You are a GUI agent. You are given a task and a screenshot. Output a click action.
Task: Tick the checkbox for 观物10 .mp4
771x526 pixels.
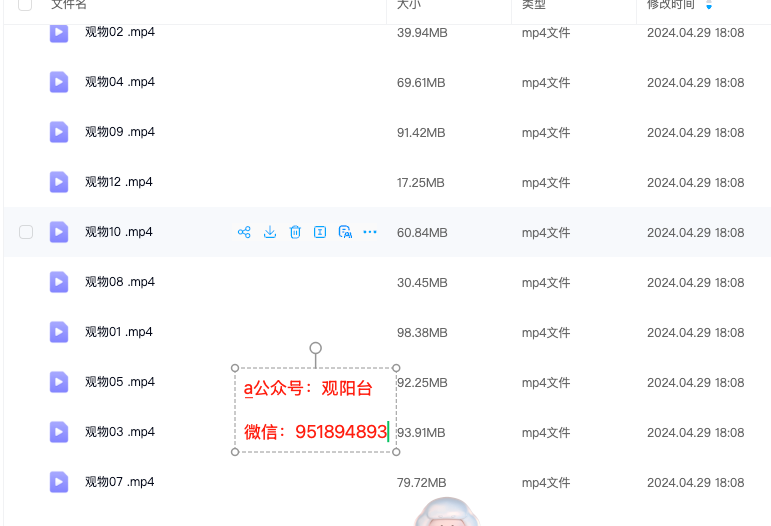(x=26, y=232)
